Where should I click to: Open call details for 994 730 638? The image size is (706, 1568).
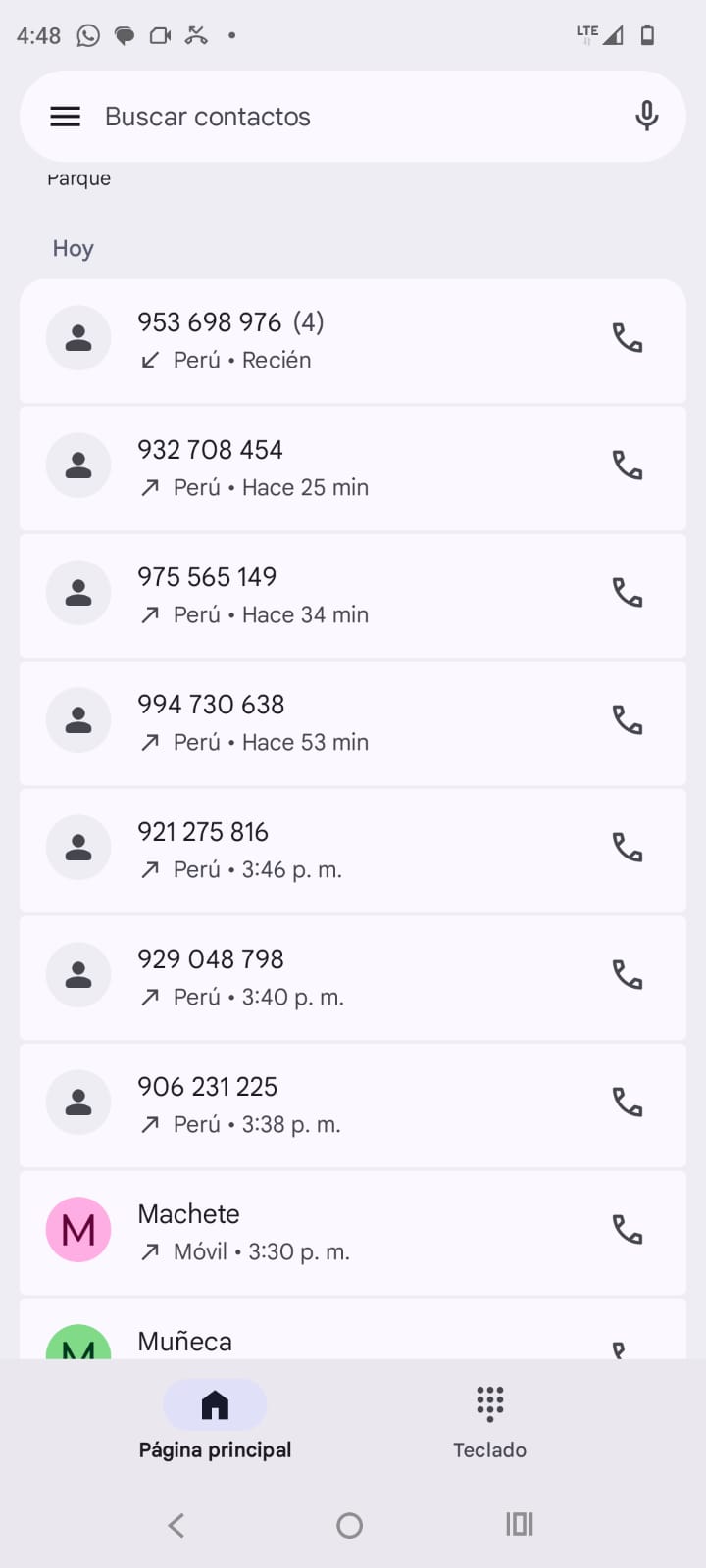point(324,722)
